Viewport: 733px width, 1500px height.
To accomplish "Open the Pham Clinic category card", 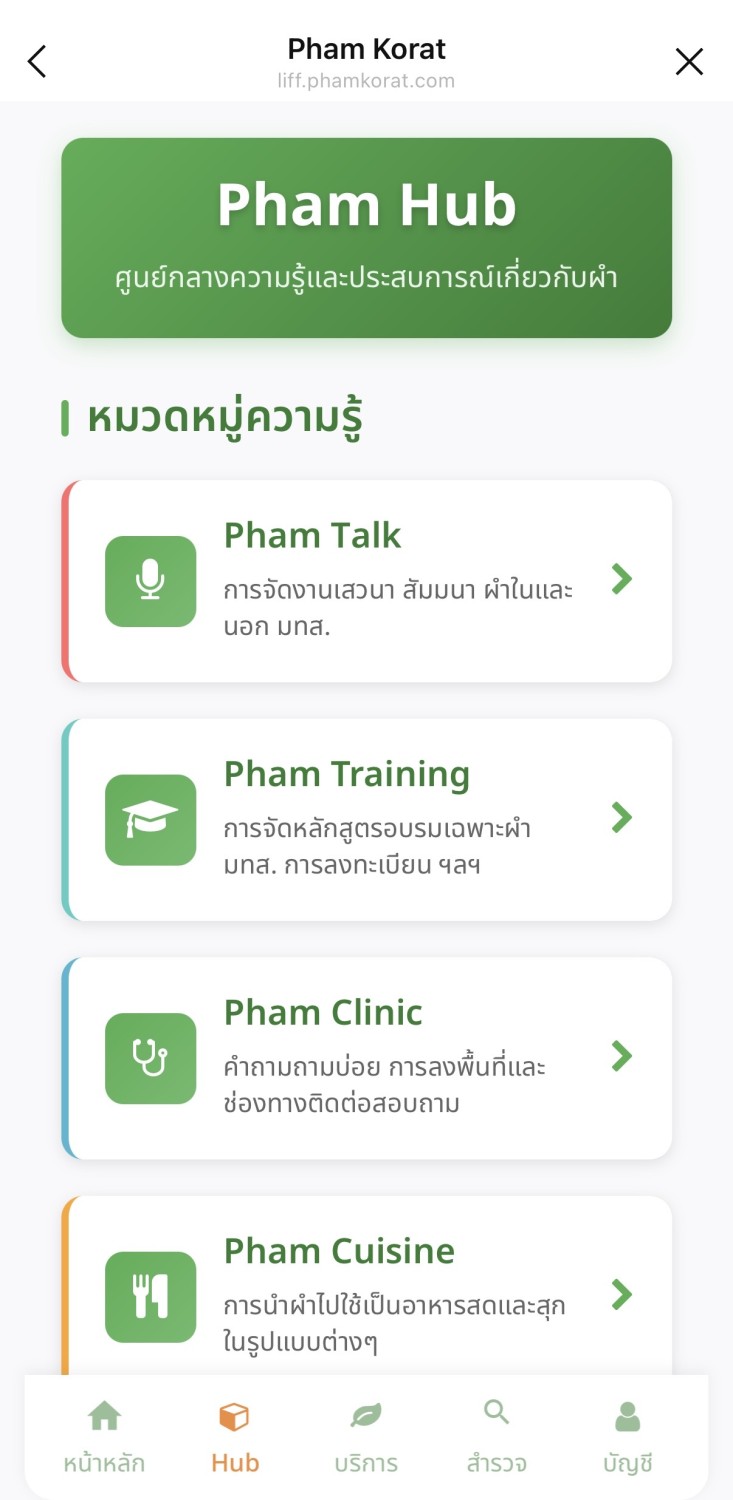I will [x=367, y=1058].
